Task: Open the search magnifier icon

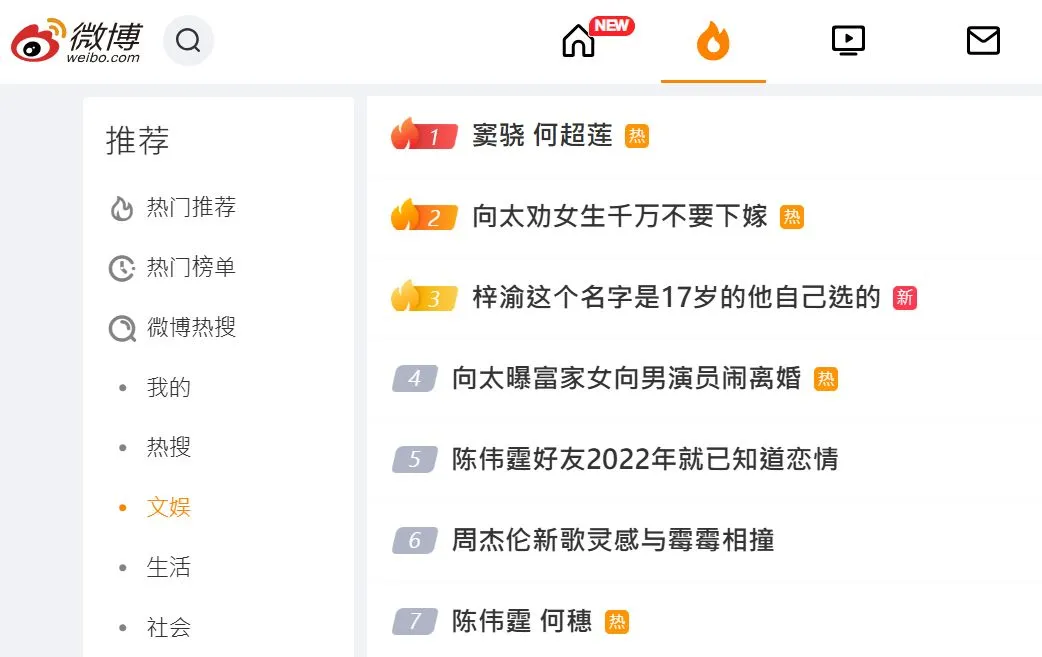Action: point(188,41)
